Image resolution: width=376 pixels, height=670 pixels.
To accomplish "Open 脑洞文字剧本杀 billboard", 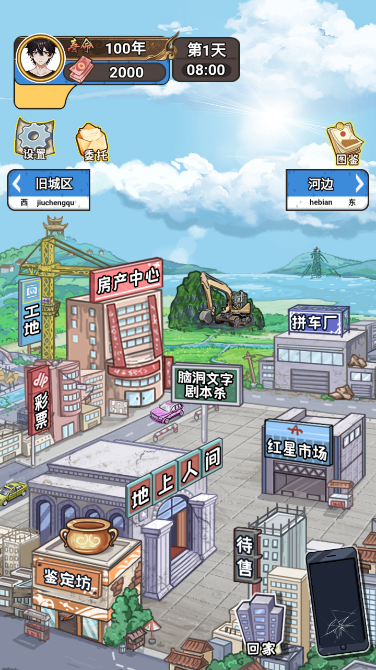I will click(x=207, y=385).
